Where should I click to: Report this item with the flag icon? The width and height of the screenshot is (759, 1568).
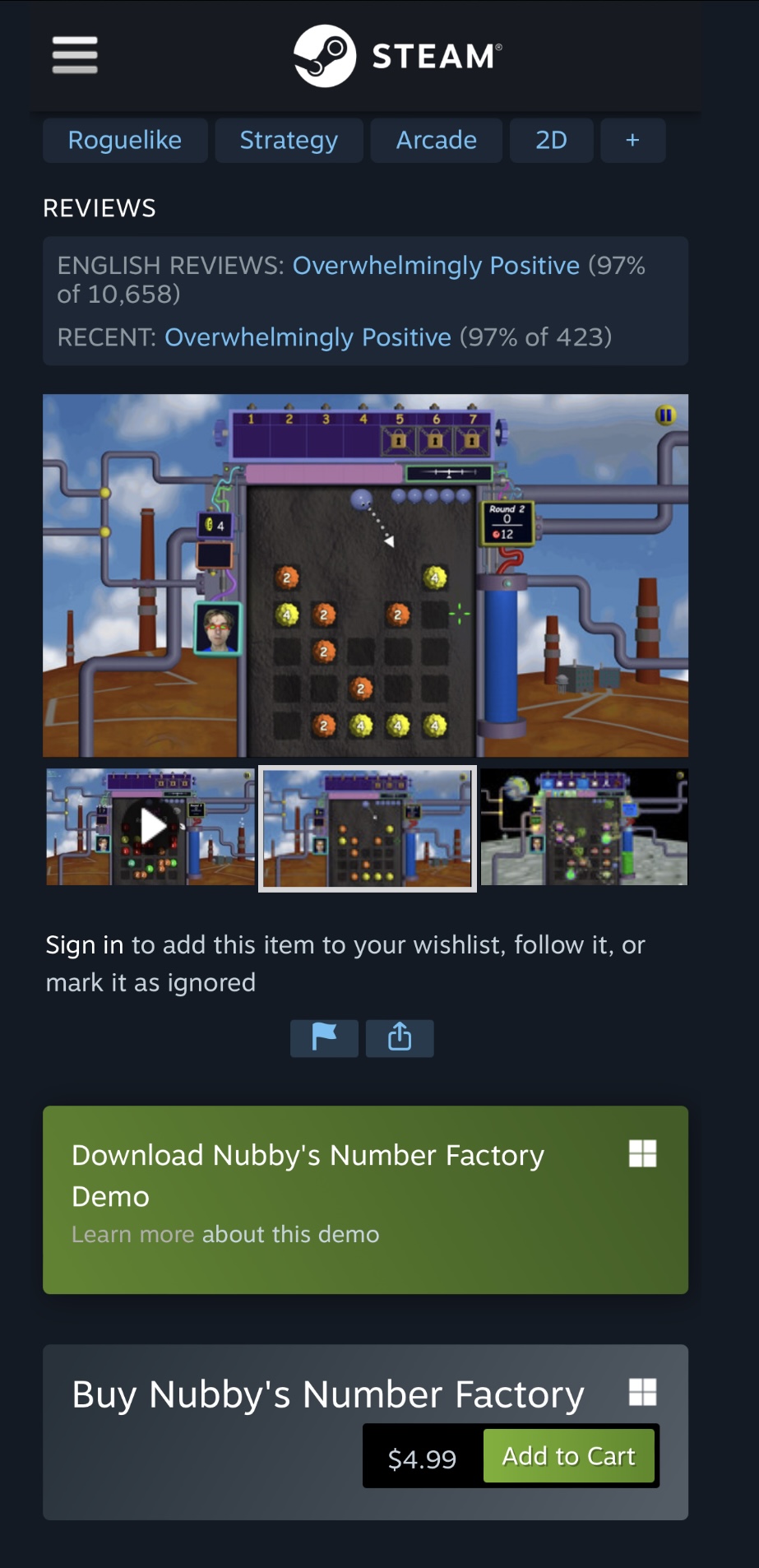(324, 1038)
